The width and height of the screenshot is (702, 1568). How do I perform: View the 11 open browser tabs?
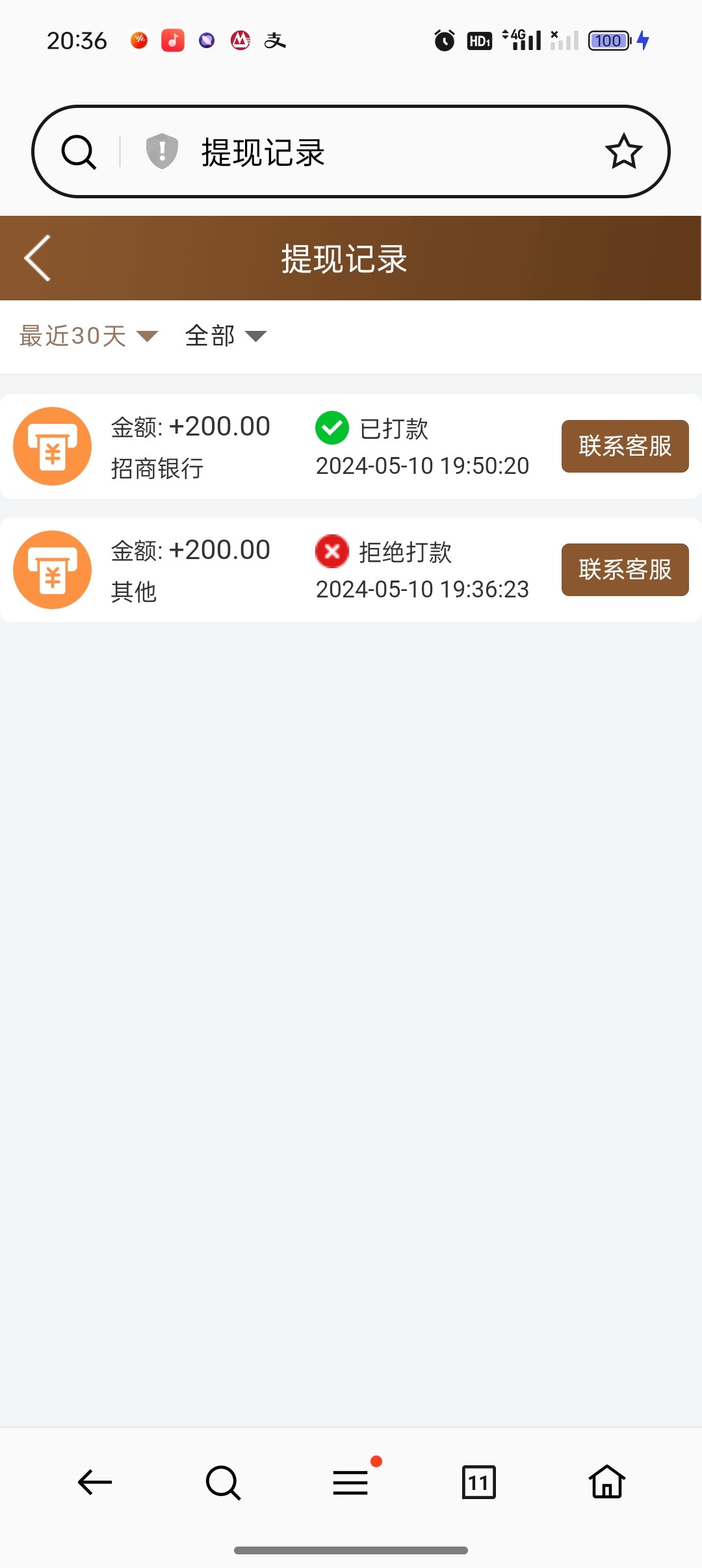[x=479, y=1482]
